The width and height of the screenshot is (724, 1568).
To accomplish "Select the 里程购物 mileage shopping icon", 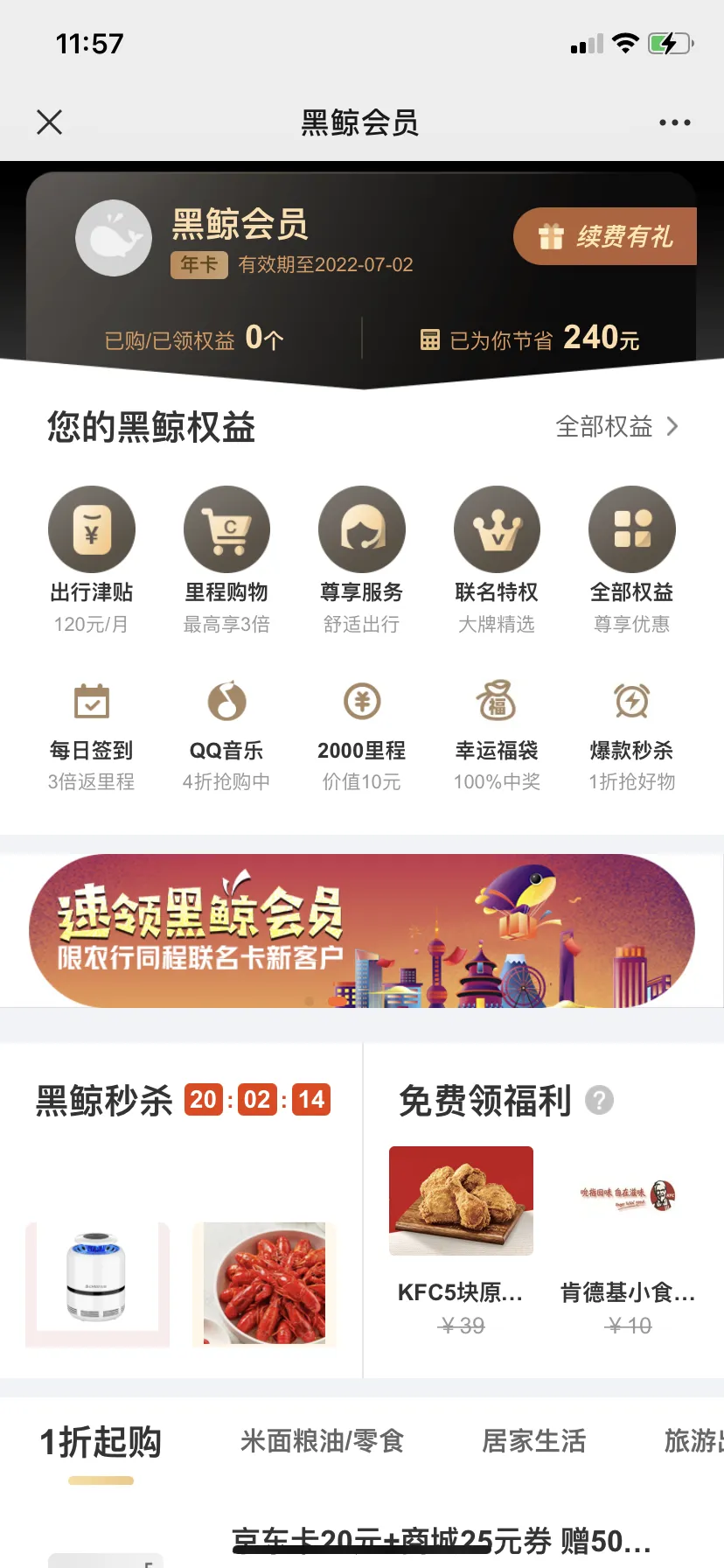I will 226,529.
